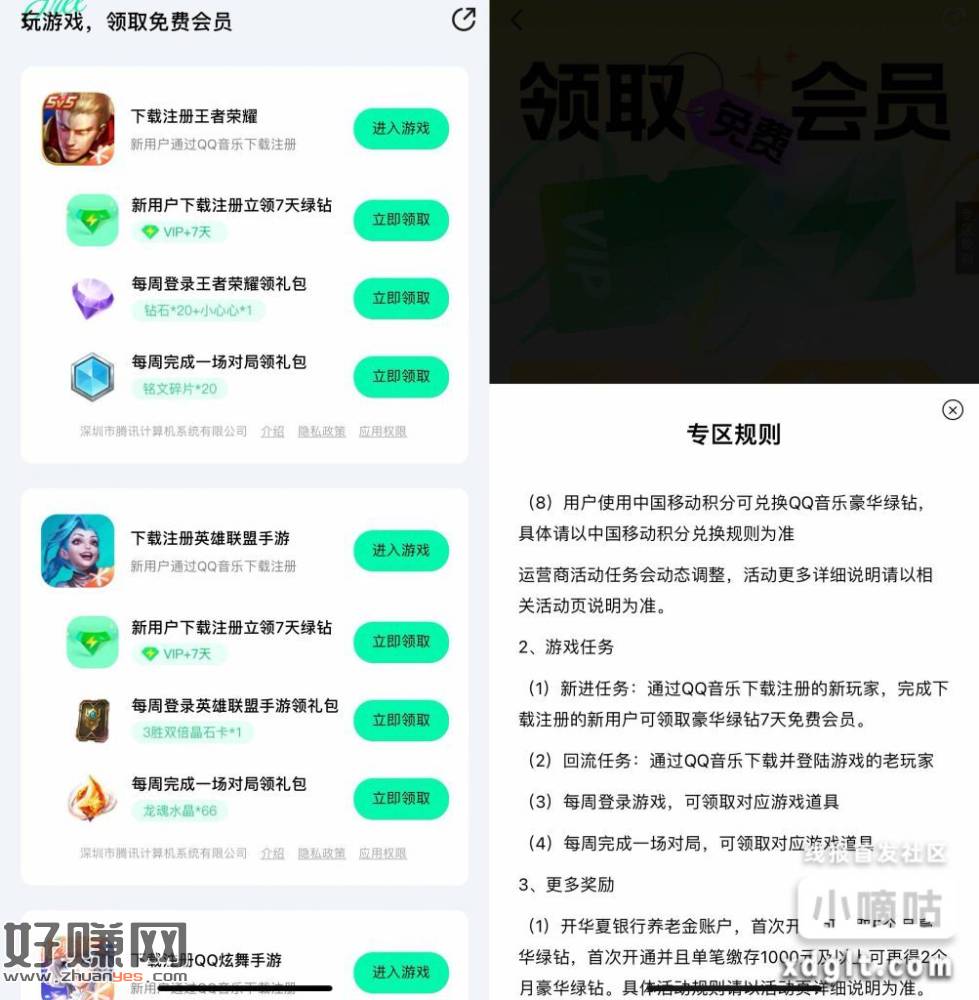Tap the share icon at top
The image size is (979, 1000).
(463, 19)
